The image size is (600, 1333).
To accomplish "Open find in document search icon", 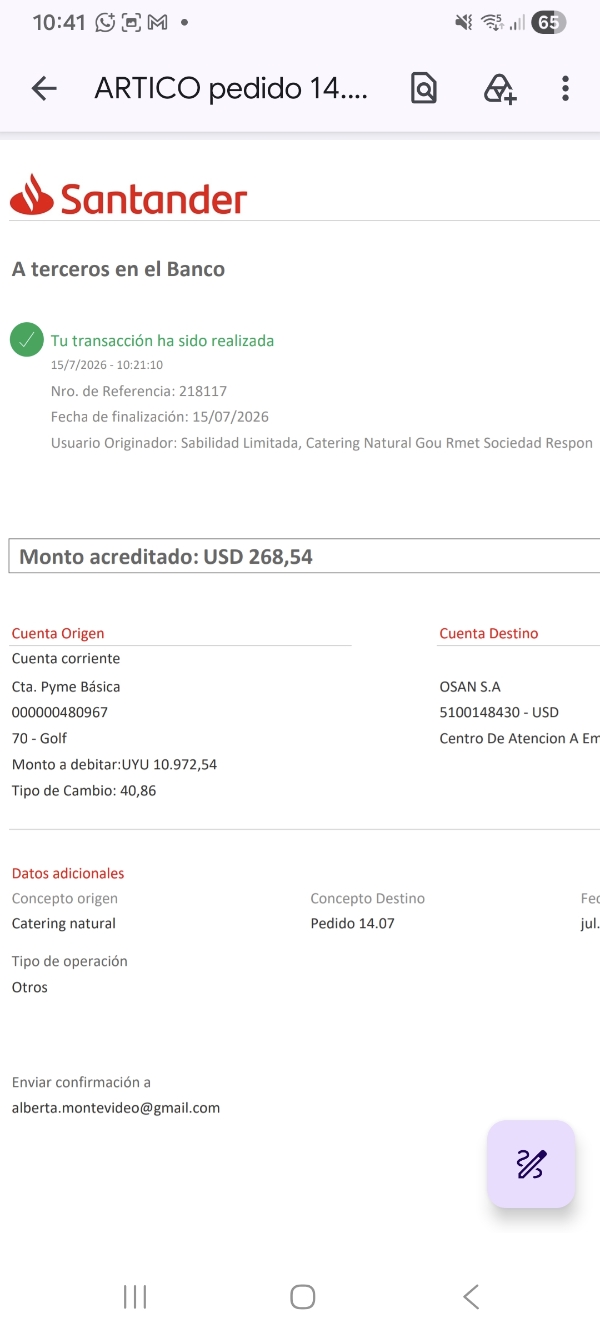I will pyautogui.click(x=424, y=89).
